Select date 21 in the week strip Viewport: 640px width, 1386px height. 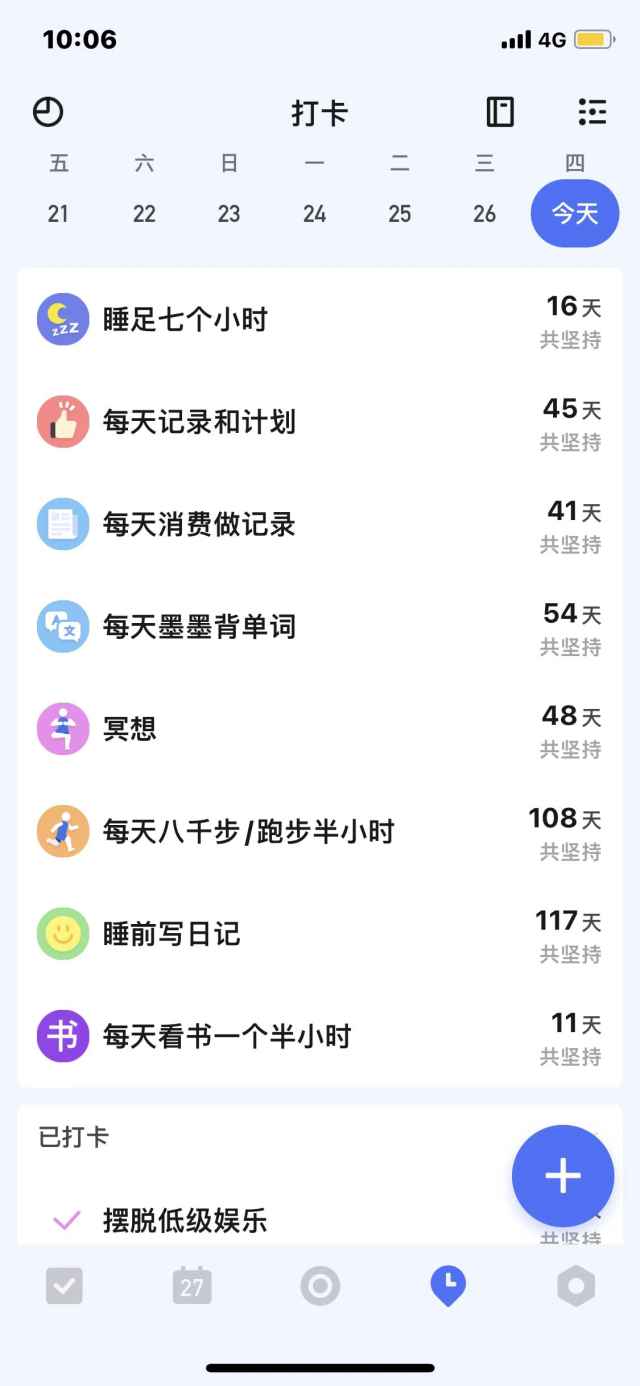click(58, 213)
